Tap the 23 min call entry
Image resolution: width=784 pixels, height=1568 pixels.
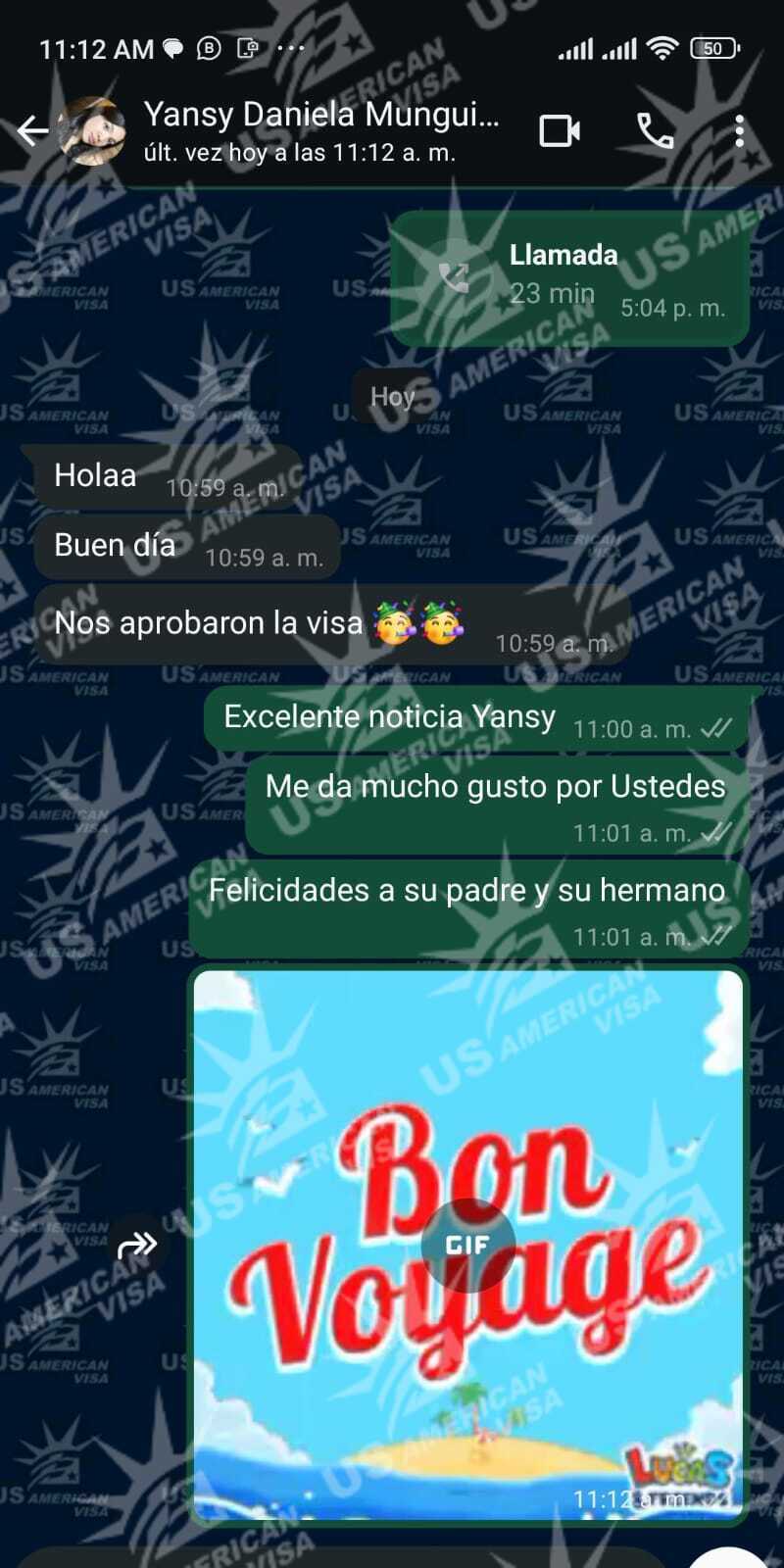(x=568, y=278)
